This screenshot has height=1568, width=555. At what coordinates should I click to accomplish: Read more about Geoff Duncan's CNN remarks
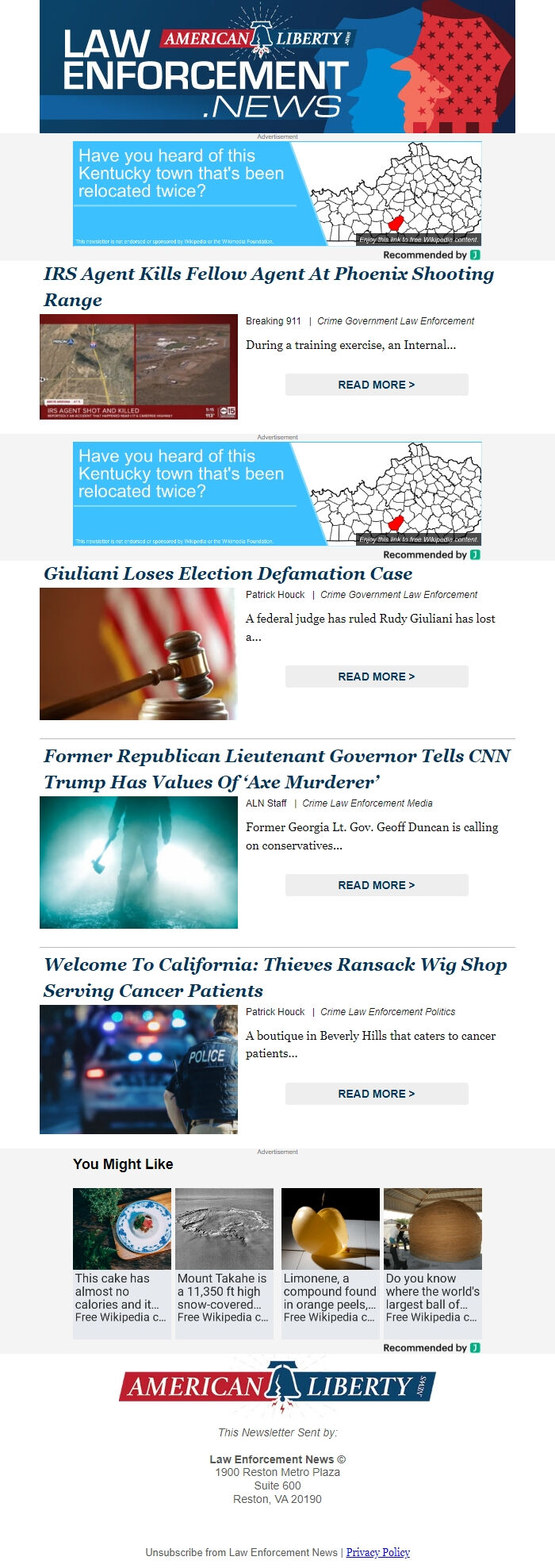pos(376,885)
